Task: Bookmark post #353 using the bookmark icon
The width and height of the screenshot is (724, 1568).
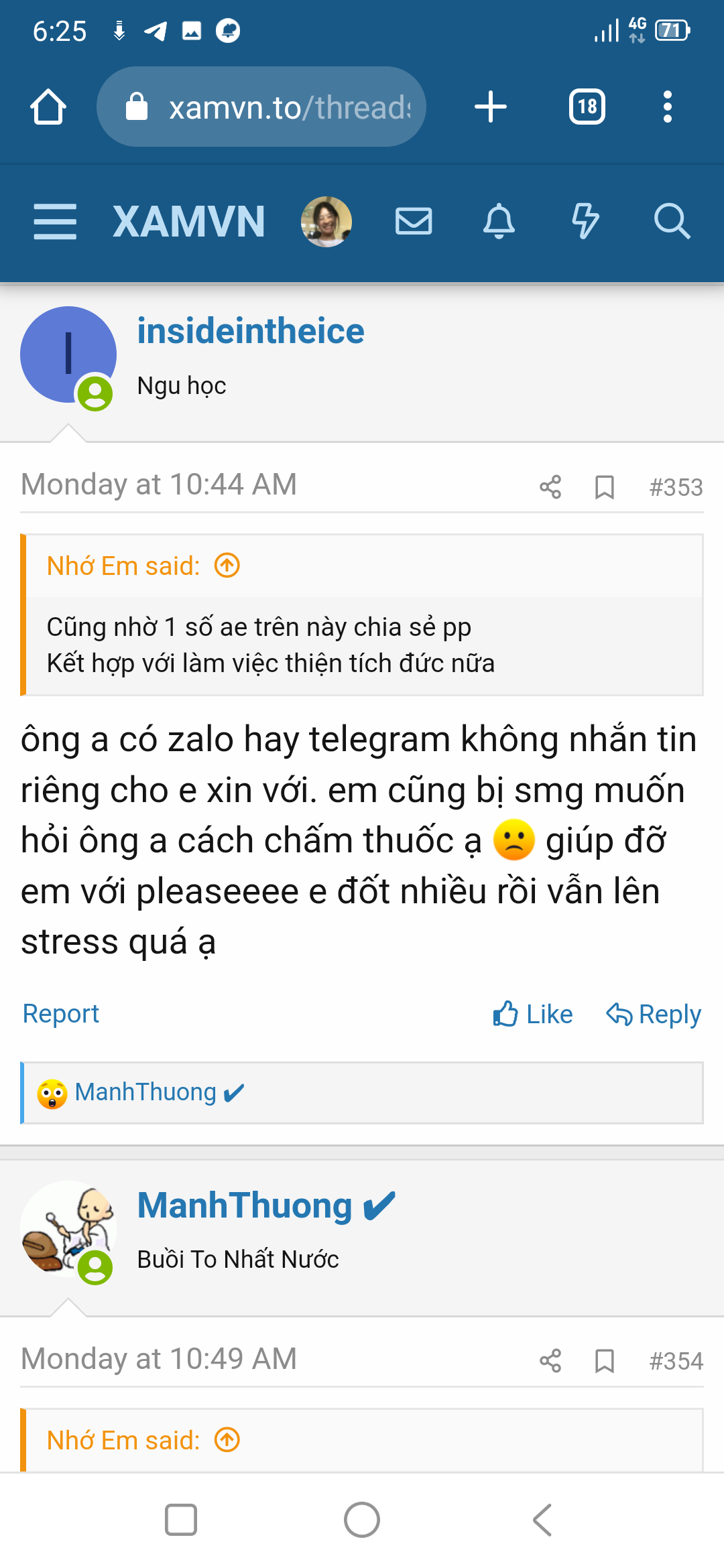Action: (604, 487)
